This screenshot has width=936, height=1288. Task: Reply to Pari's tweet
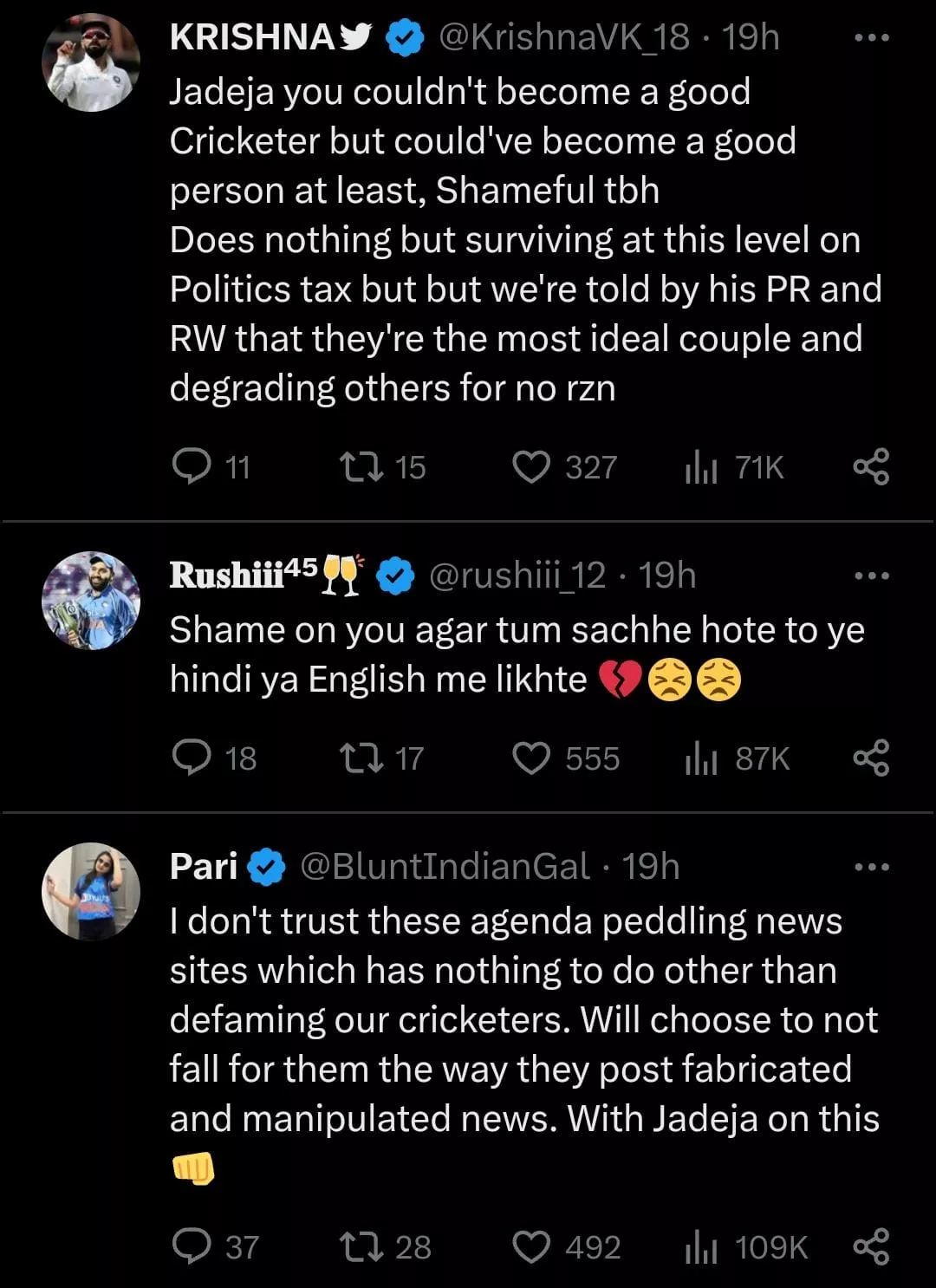click(192, 1246)
